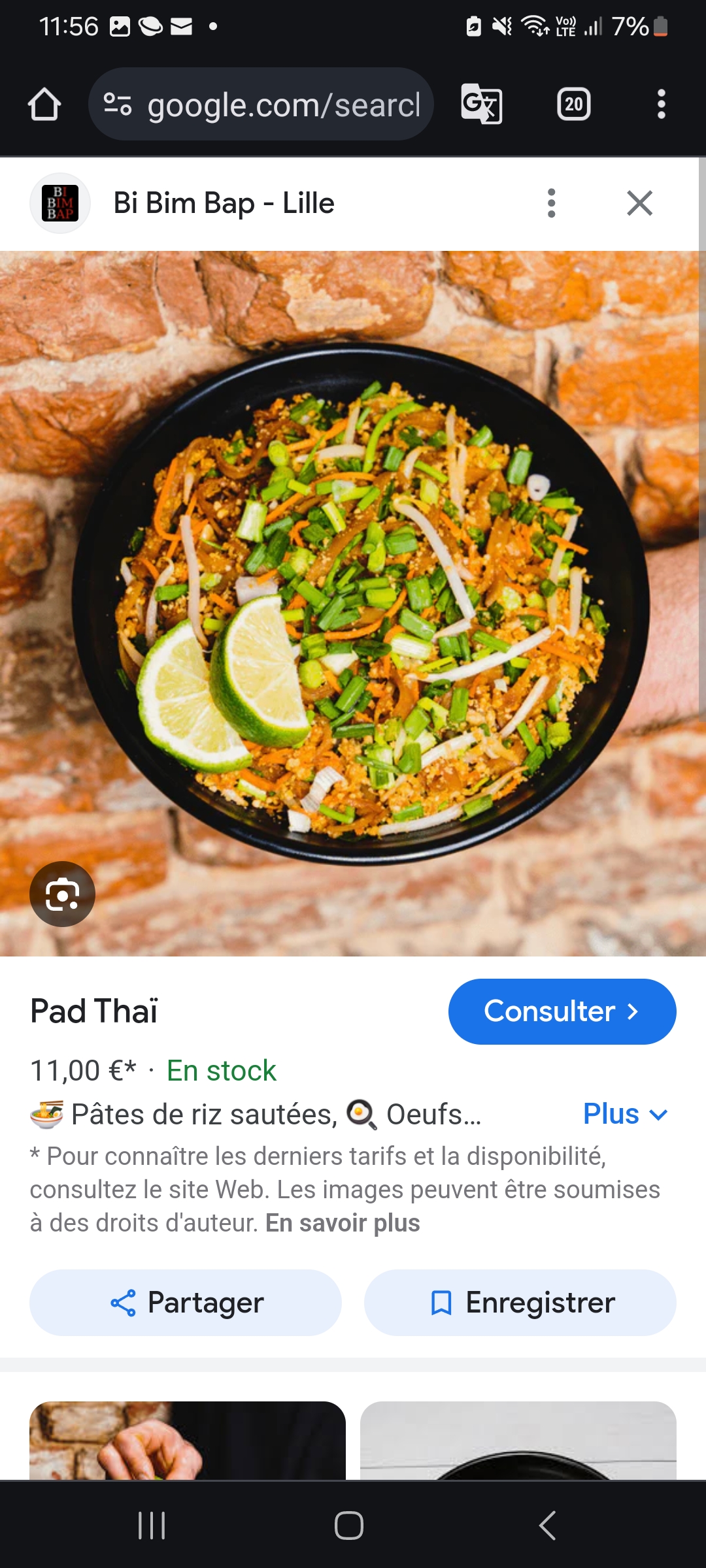Image resolution: width=706 pixels, height=1568 pixels.
Task: Open more options for Bi Bim Bap - Lille
Action: coord(551,203)
